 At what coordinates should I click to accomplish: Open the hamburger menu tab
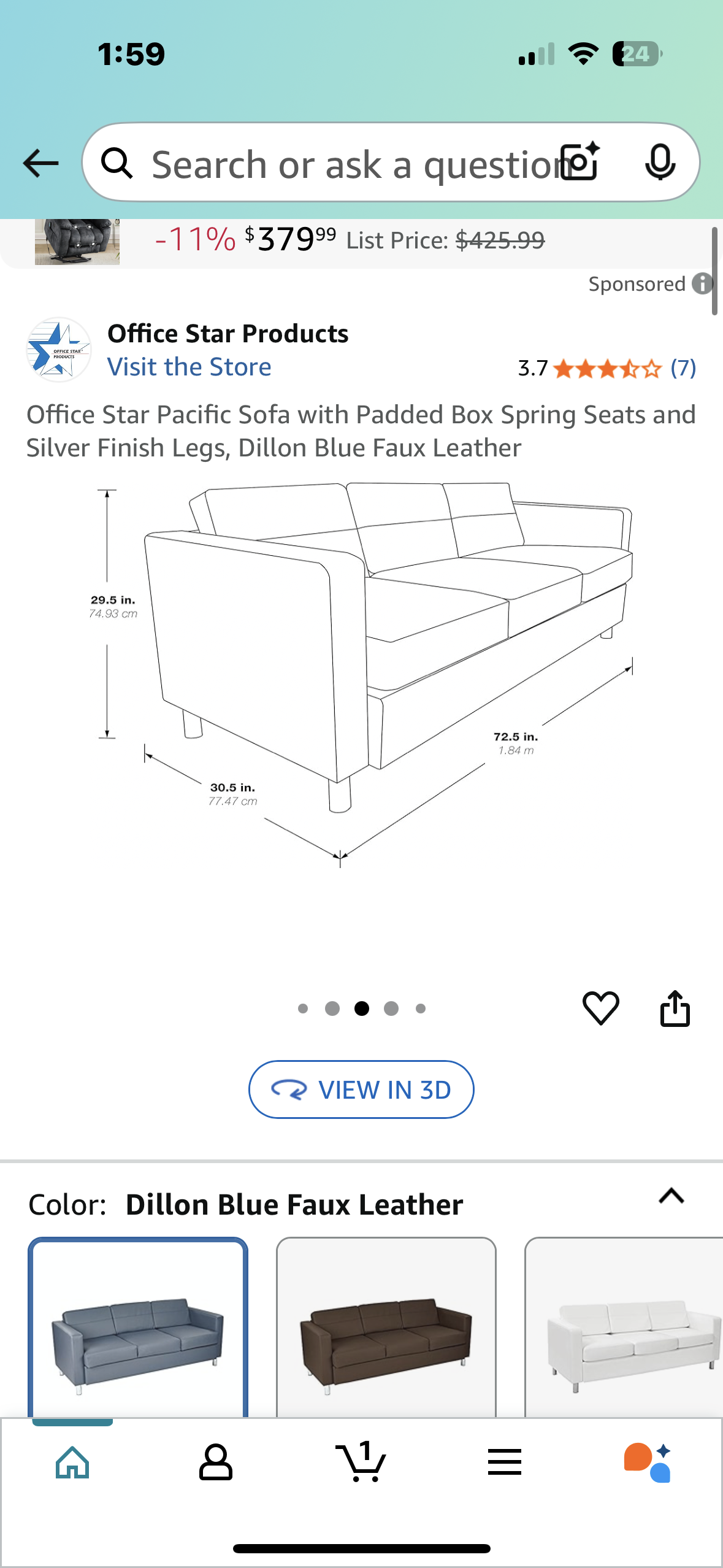(505, 1462)
